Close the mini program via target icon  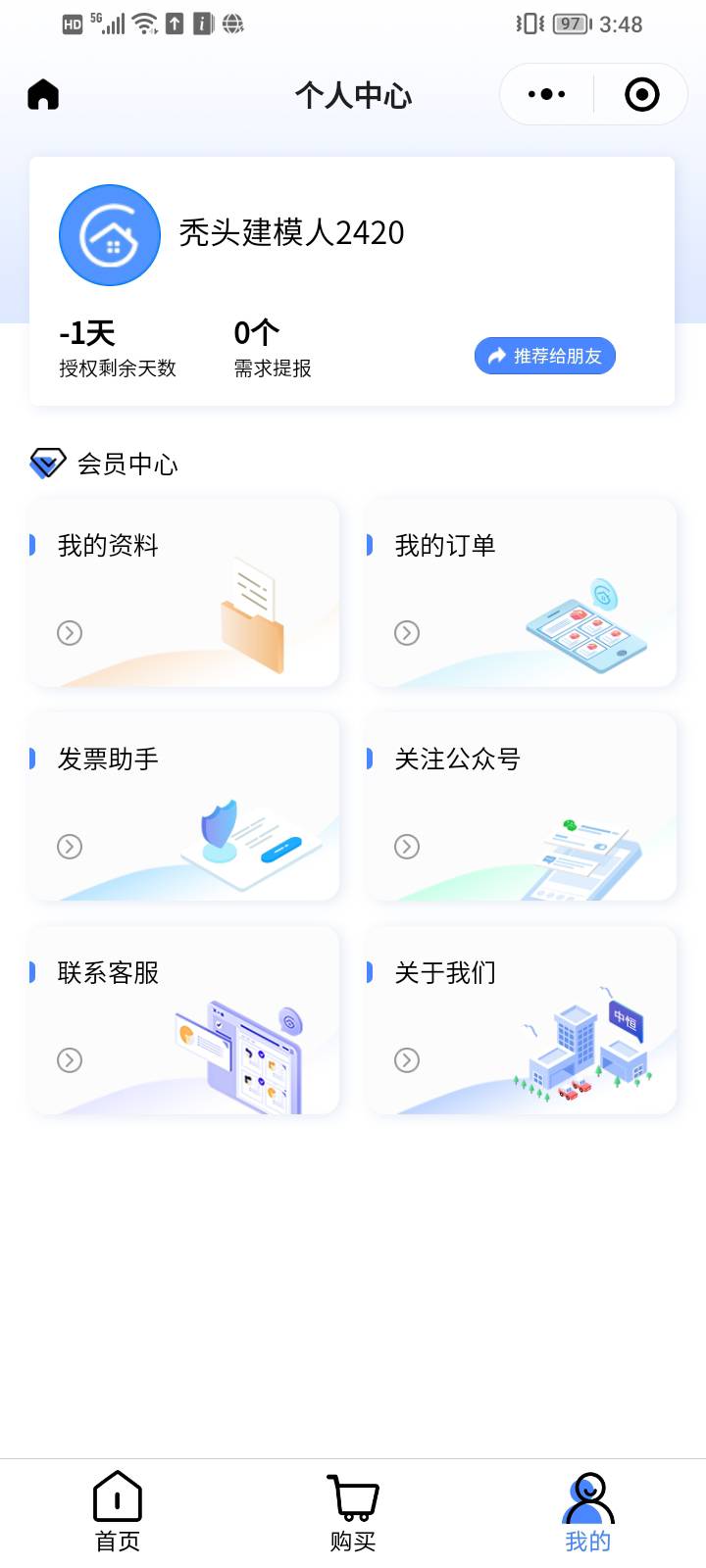click(641, 95)
